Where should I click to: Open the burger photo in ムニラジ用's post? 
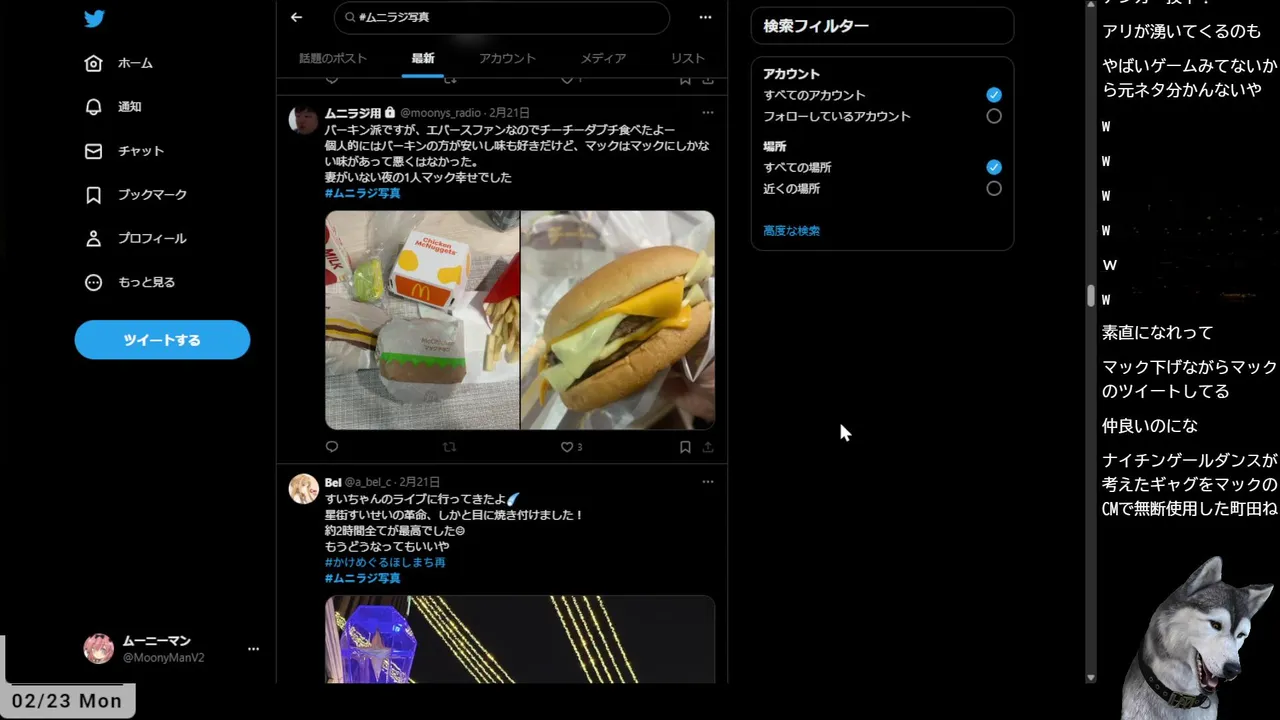click(617, 320)
